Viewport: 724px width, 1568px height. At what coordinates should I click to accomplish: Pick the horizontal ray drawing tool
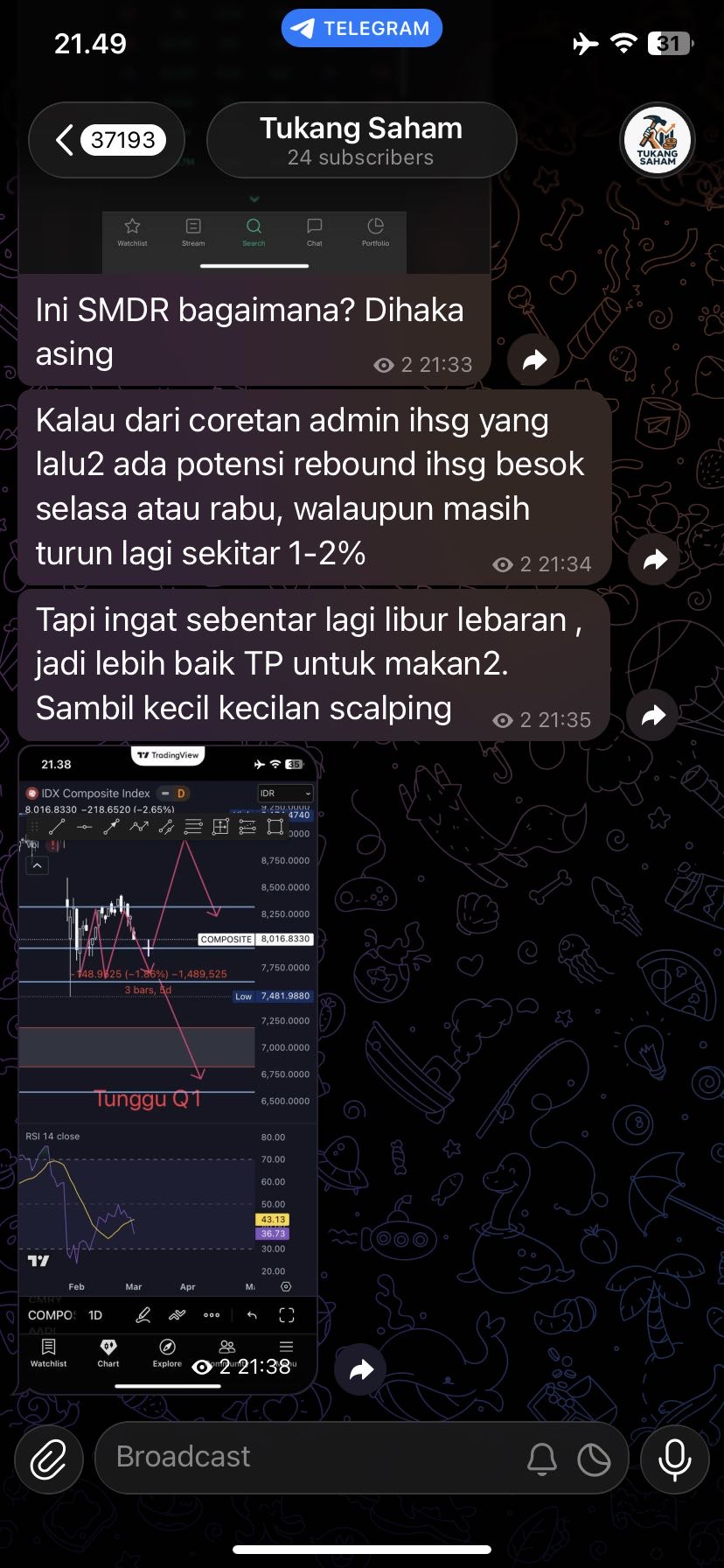tap(83, 827)
